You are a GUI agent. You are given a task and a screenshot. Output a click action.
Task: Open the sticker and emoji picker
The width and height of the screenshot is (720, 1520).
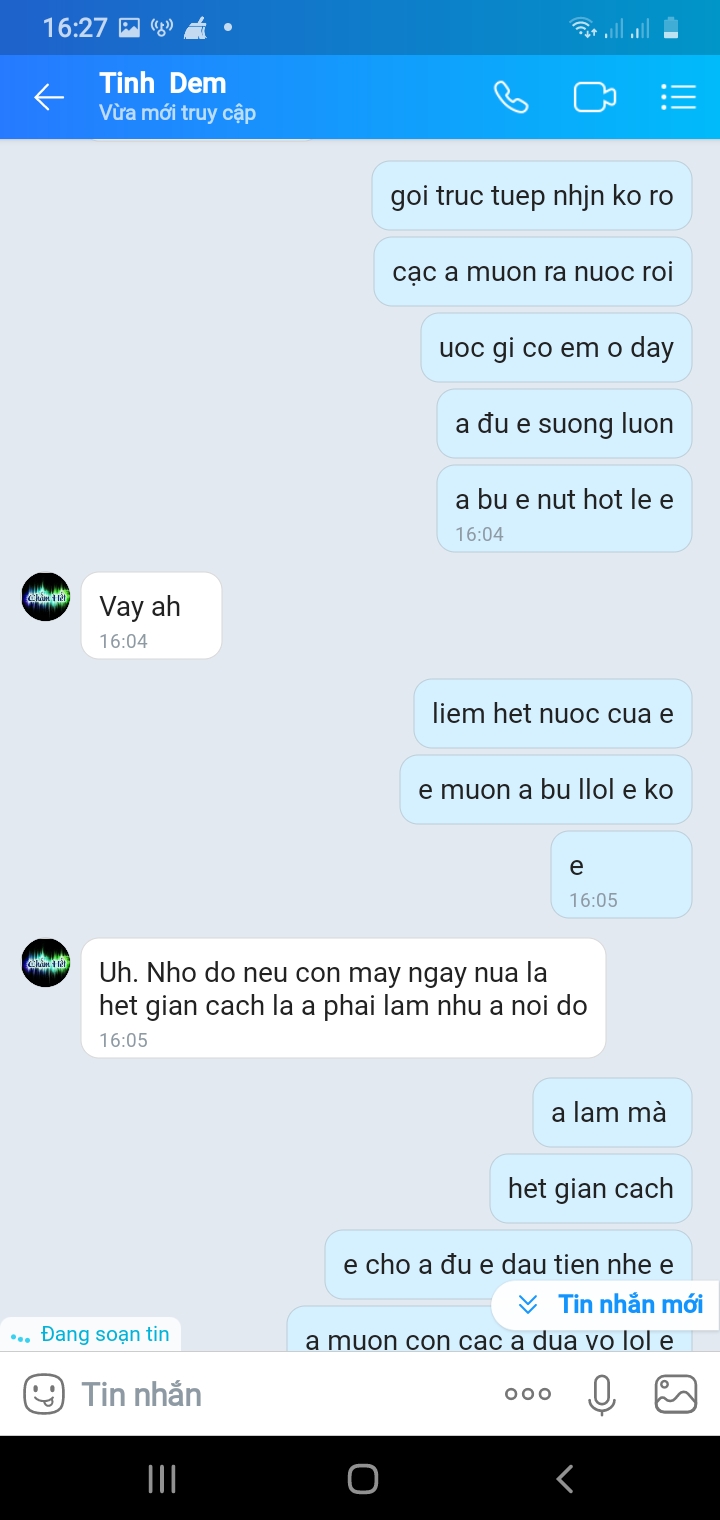[43, 1394]
